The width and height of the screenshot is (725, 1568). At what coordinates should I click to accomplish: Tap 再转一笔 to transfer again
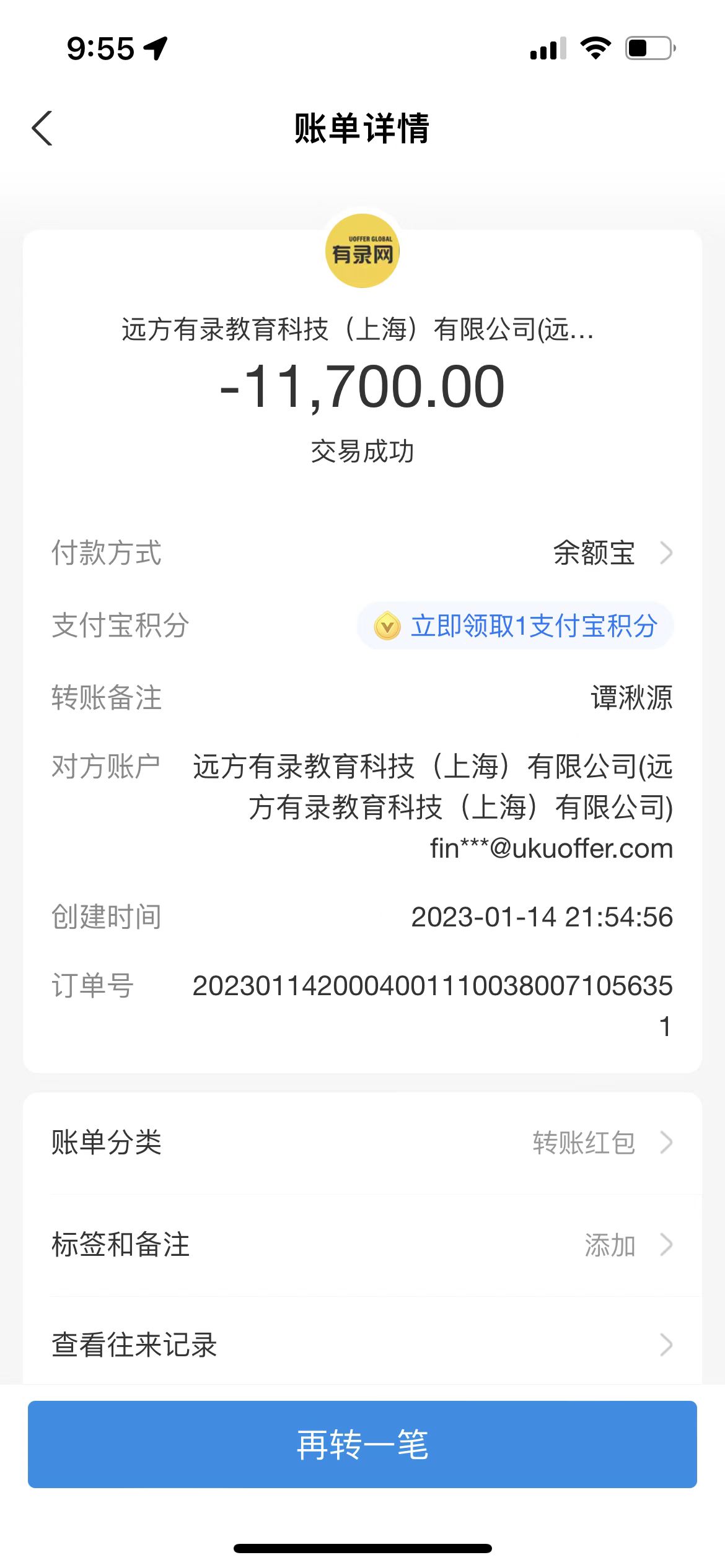(x=362, y=1444)
